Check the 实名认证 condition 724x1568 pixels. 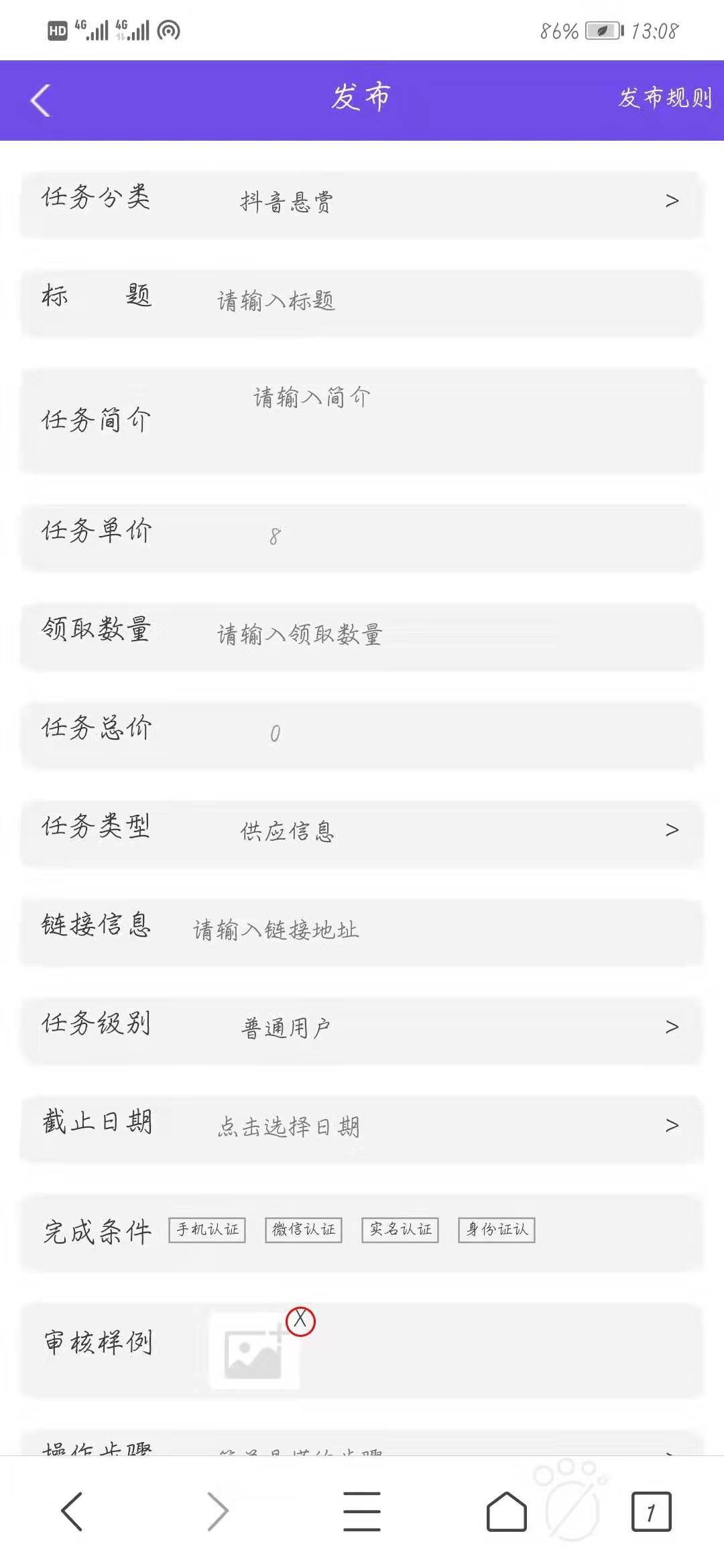[x=400, y=1230]
